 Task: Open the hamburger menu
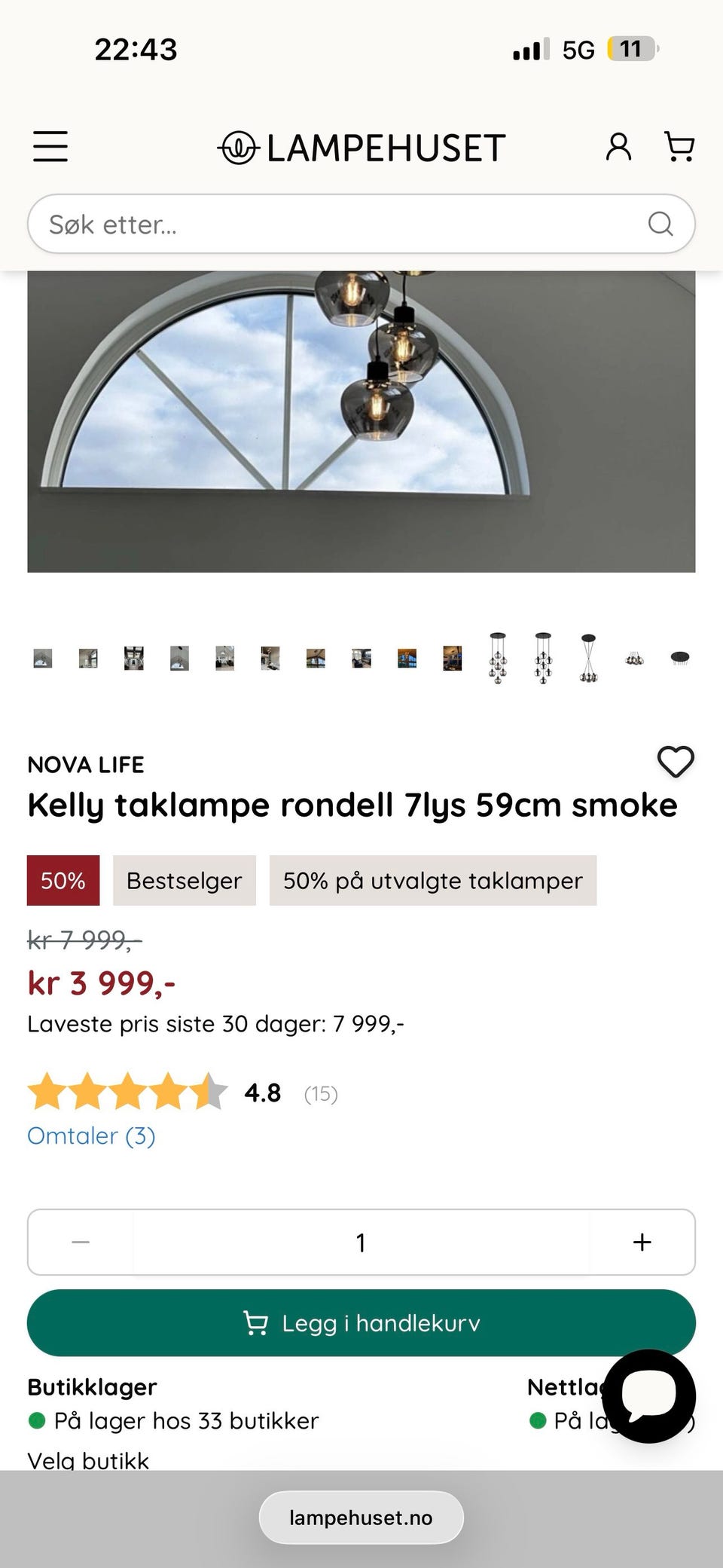click(x=50, y=146)
